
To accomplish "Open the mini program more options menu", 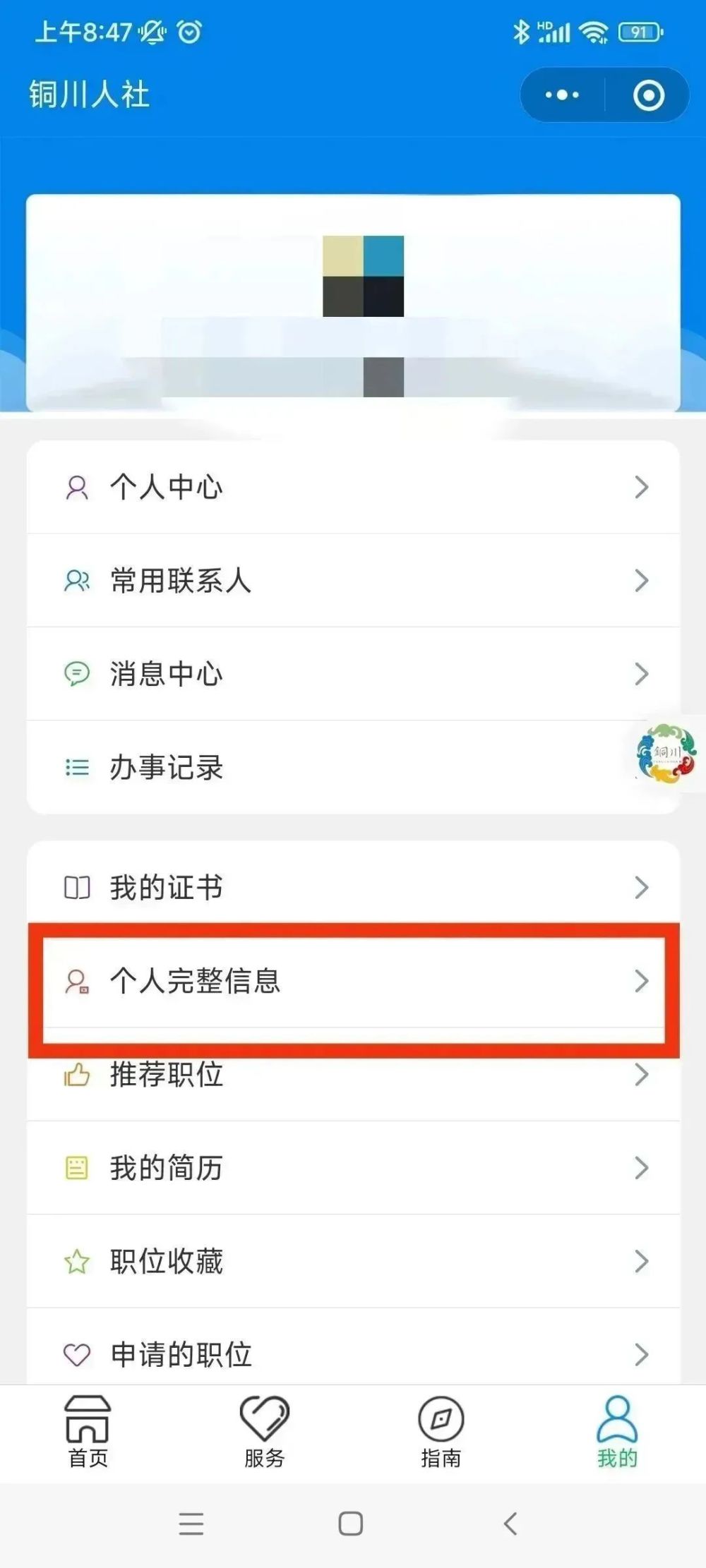I will coord(562,95).
